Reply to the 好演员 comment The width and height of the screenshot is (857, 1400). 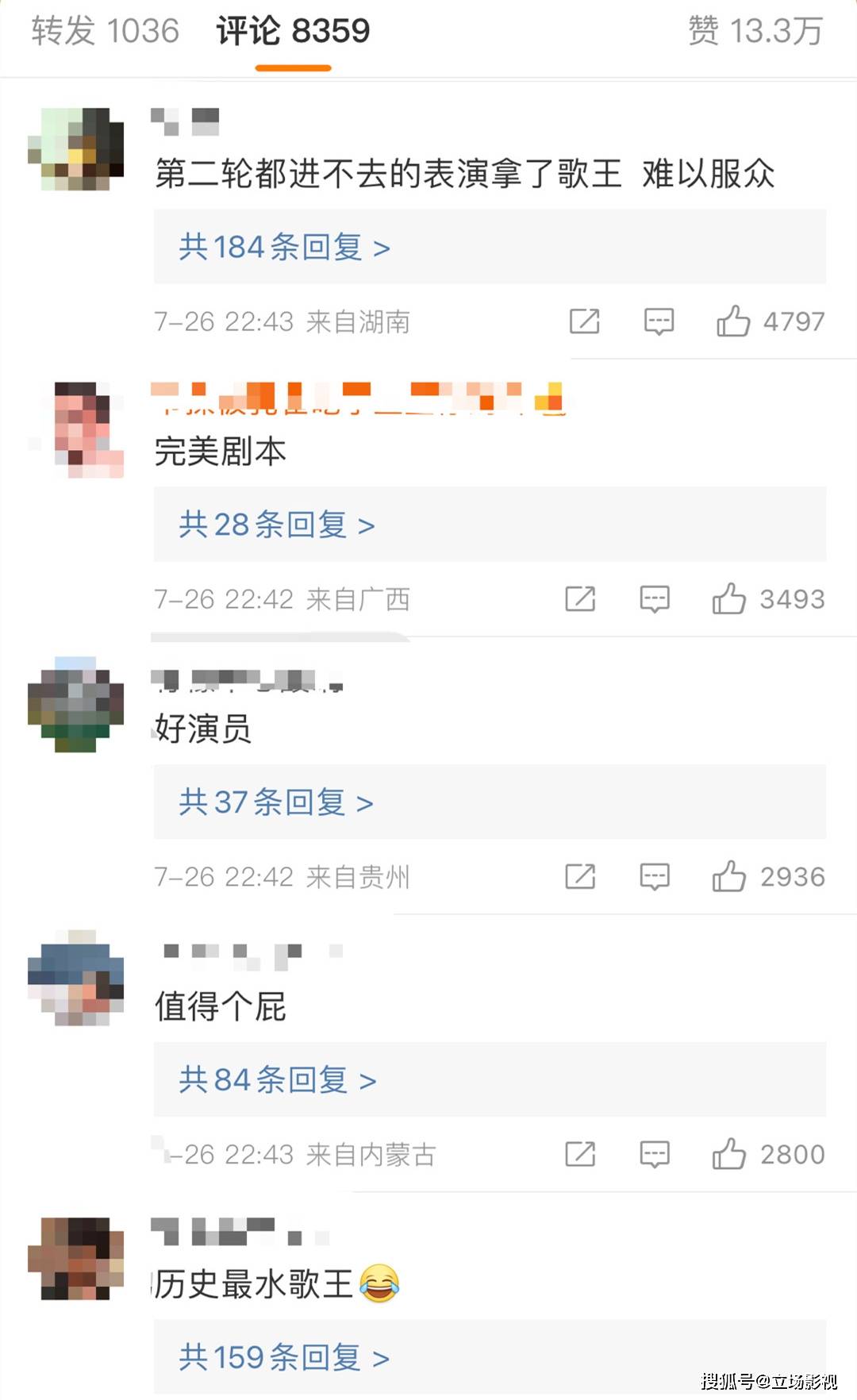655,877
